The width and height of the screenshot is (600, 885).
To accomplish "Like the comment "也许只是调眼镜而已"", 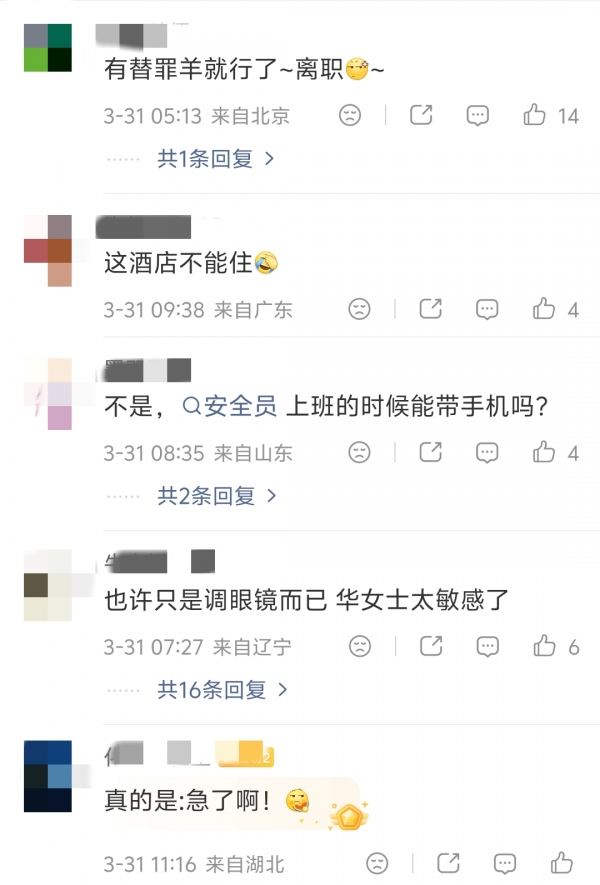I will (x=544, y=646).
